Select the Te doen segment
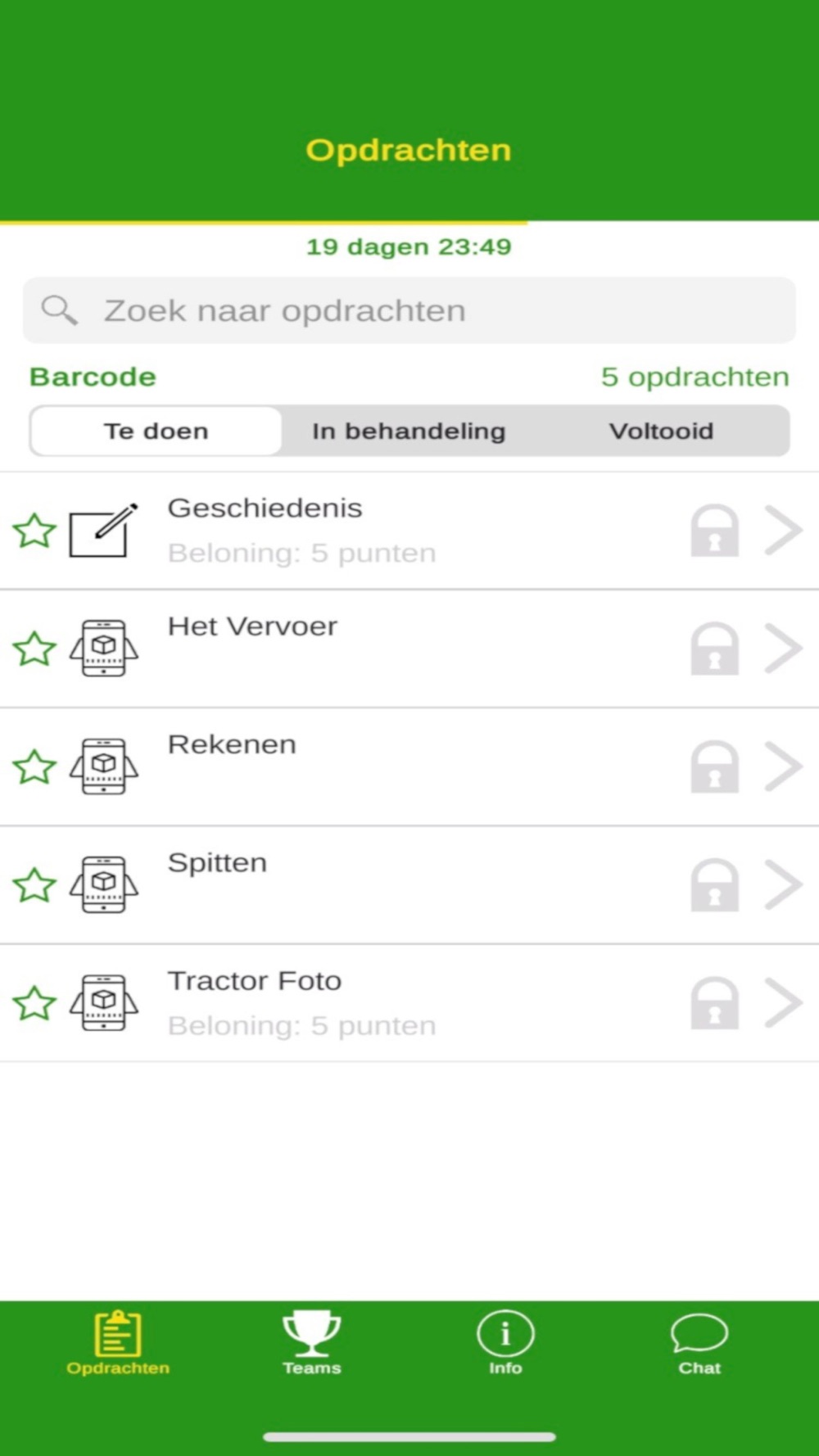819x1456 pixels. [156, 431]
